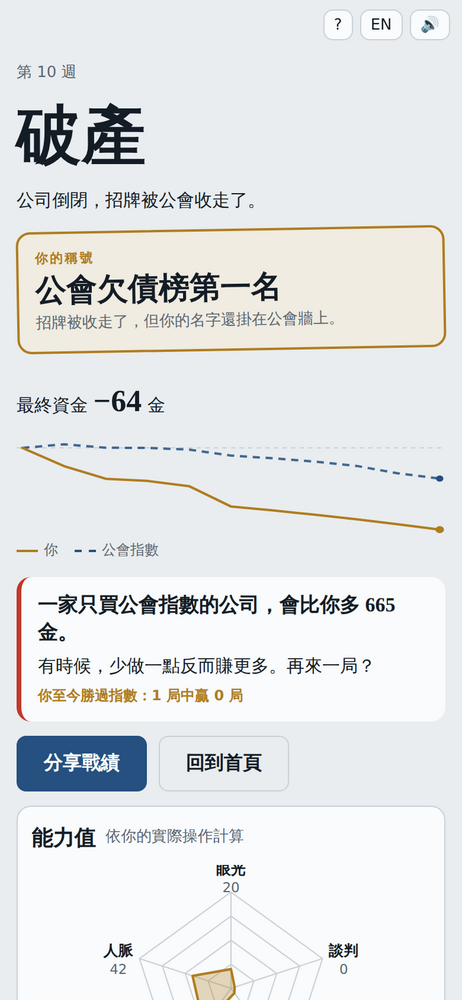
Task: Return home via 回到首頁
Action: (x=224, y=763)
